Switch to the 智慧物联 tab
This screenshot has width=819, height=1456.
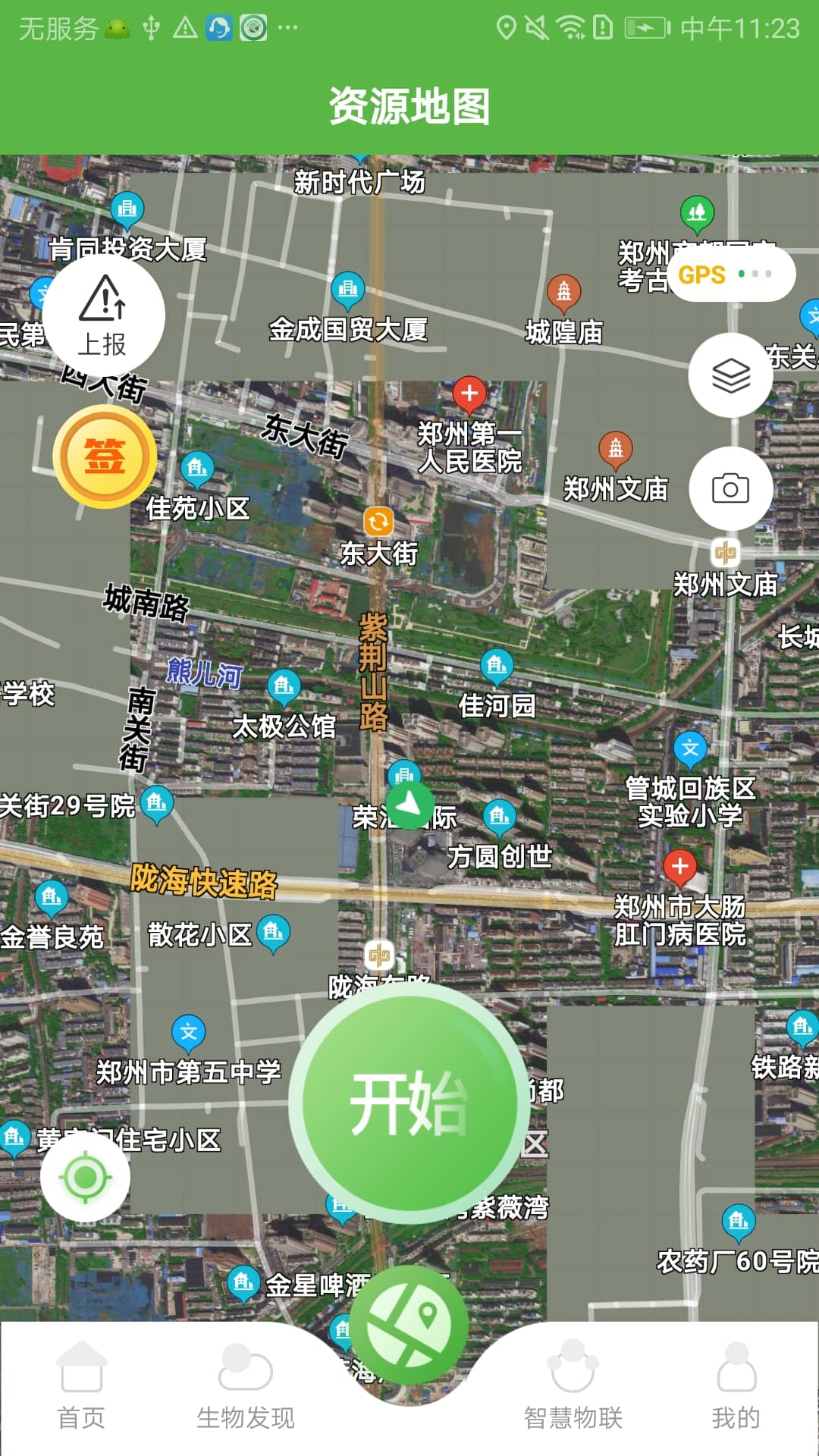coord(573,1410)
